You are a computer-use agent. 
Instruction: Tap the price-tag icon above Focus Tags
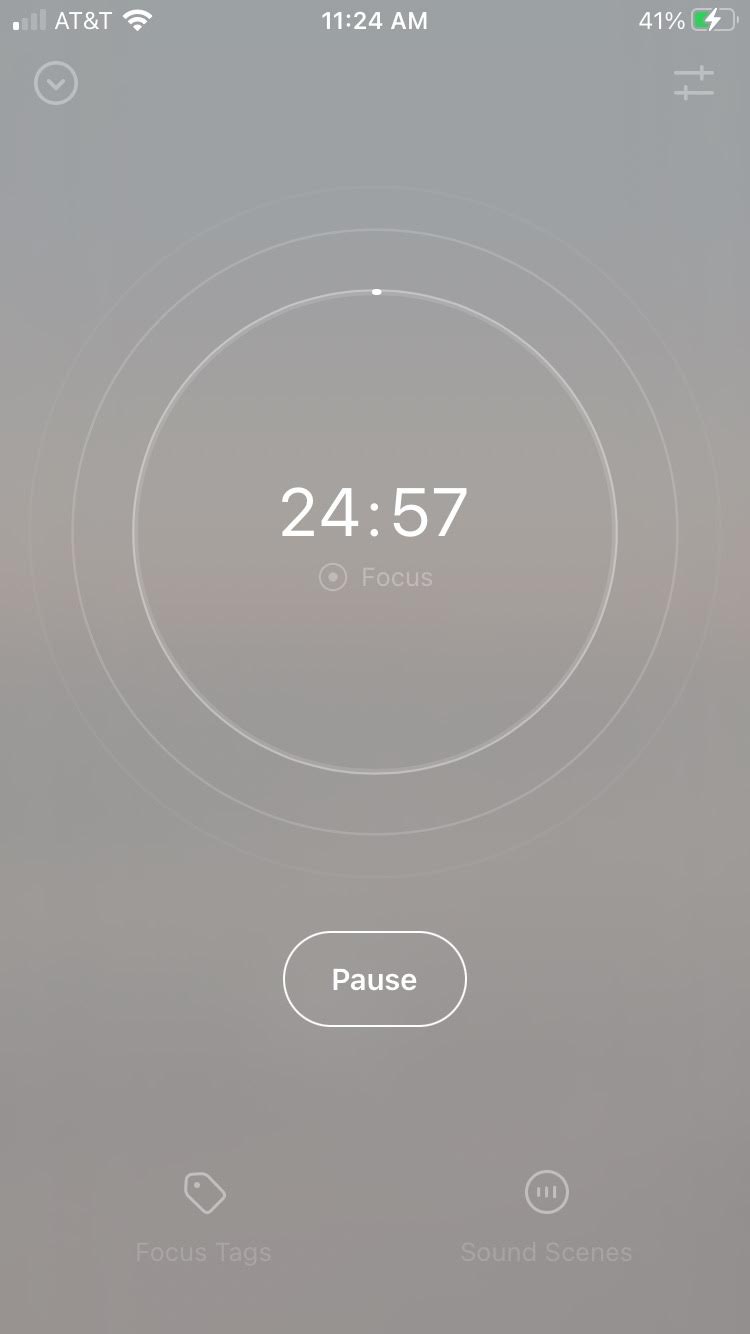click(x=203, y=1192)
